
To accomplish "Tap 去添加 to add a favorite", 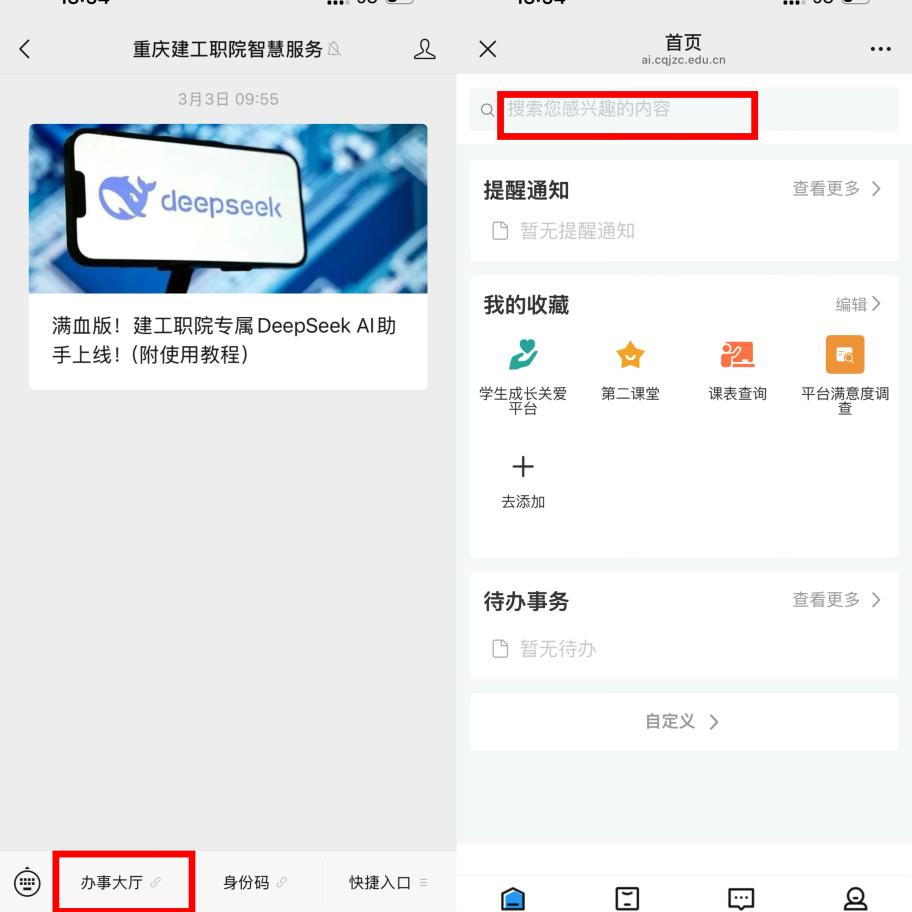I will pyautogui.click(x=523, y=480).
